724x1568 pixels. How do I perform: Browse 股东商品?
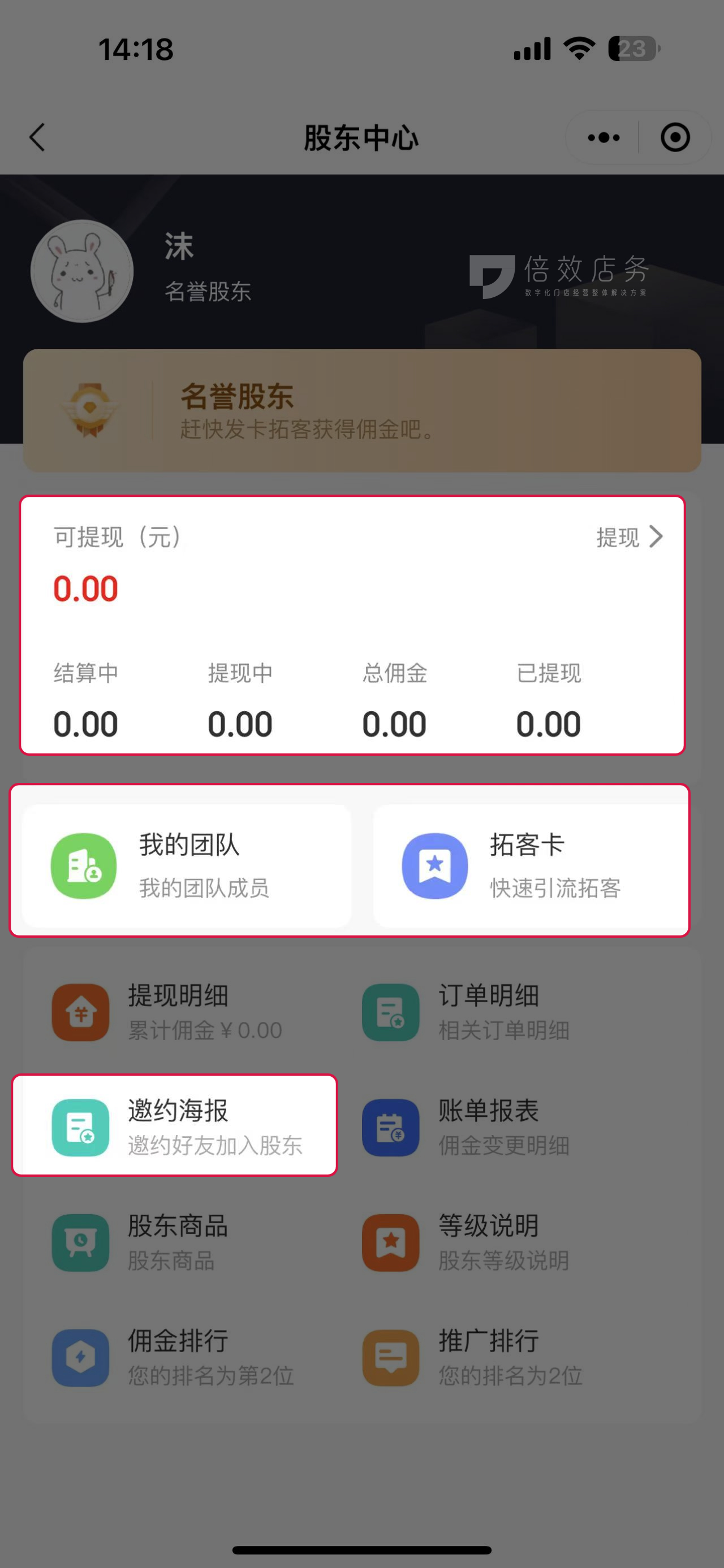click(176, 1242)
